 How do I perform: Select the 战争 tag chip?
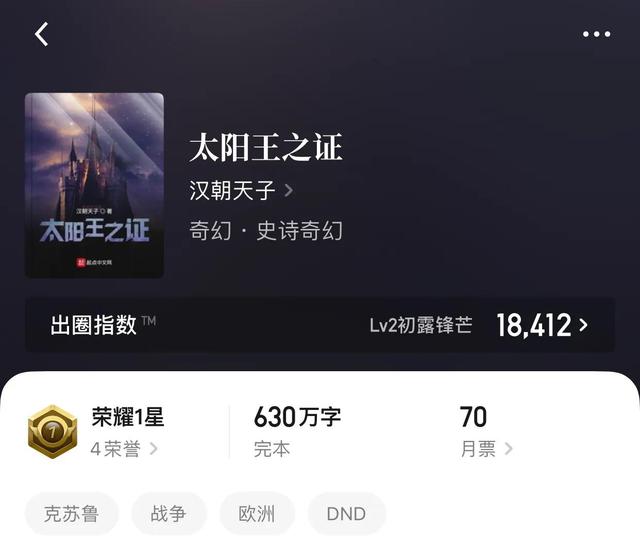pyautogui.click(x=169, y=514)
